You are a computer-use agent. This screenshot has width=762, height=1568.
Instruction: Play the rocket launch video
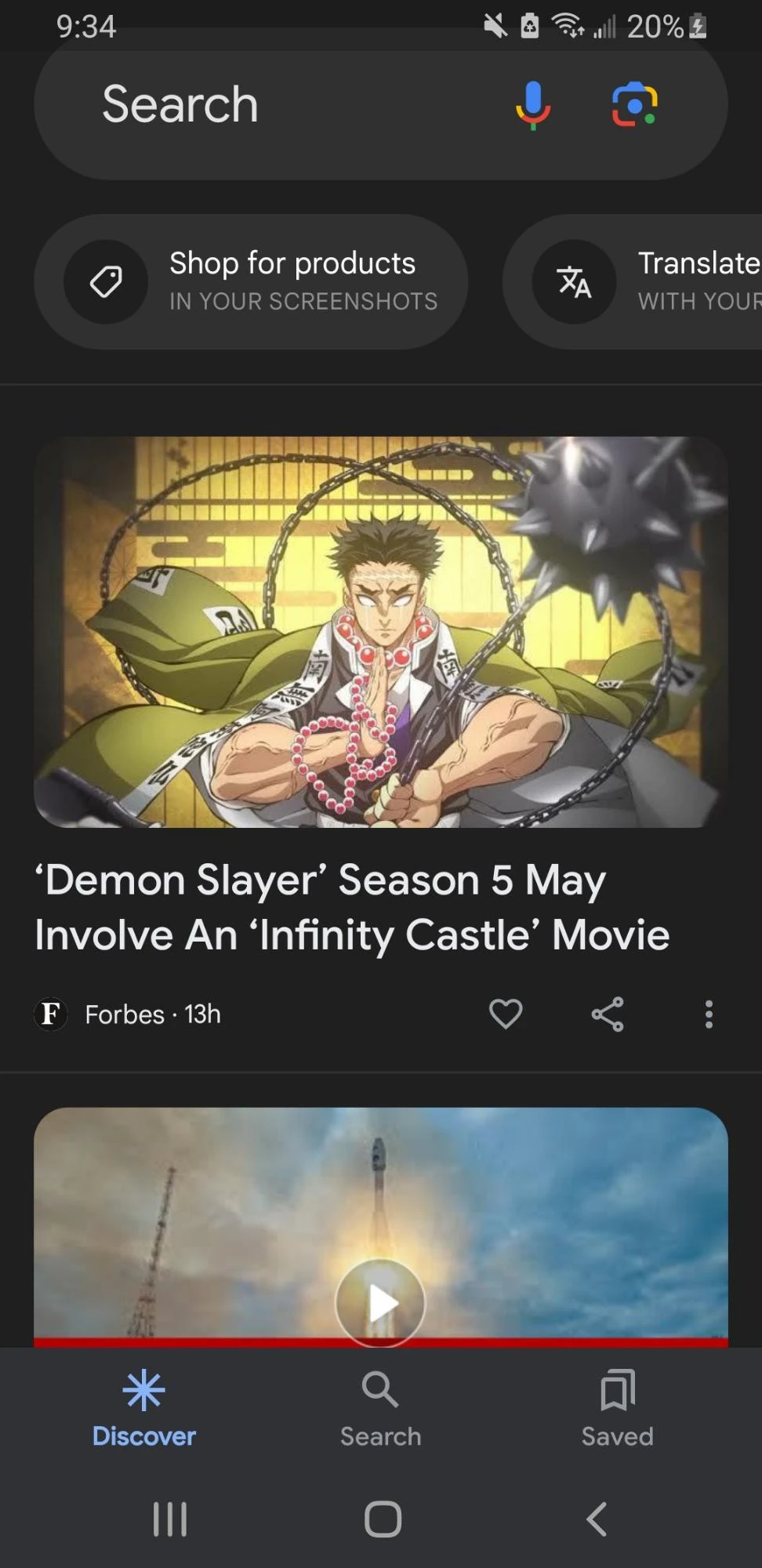point(380,1302)
